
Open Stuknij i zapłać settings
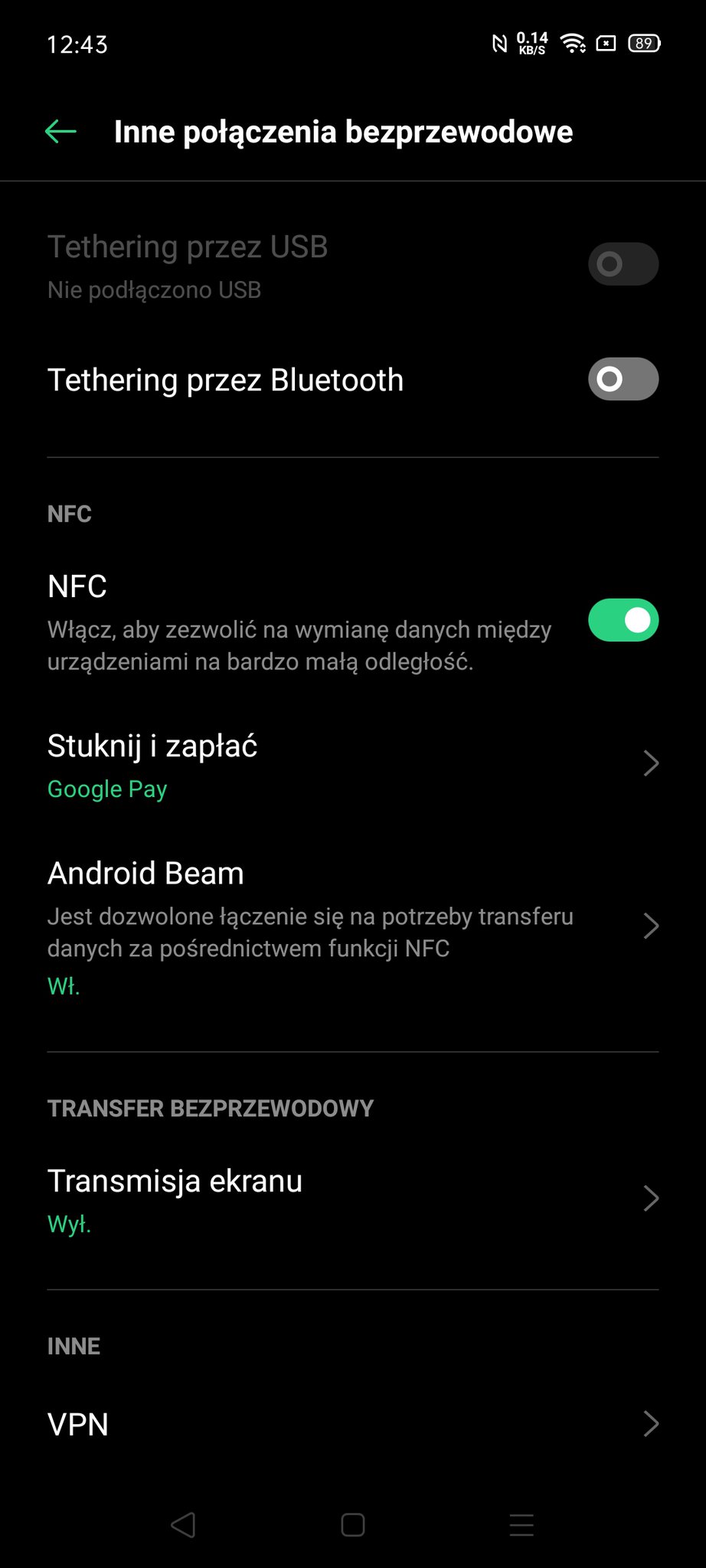pyautogui.click(x=352, y=764)
